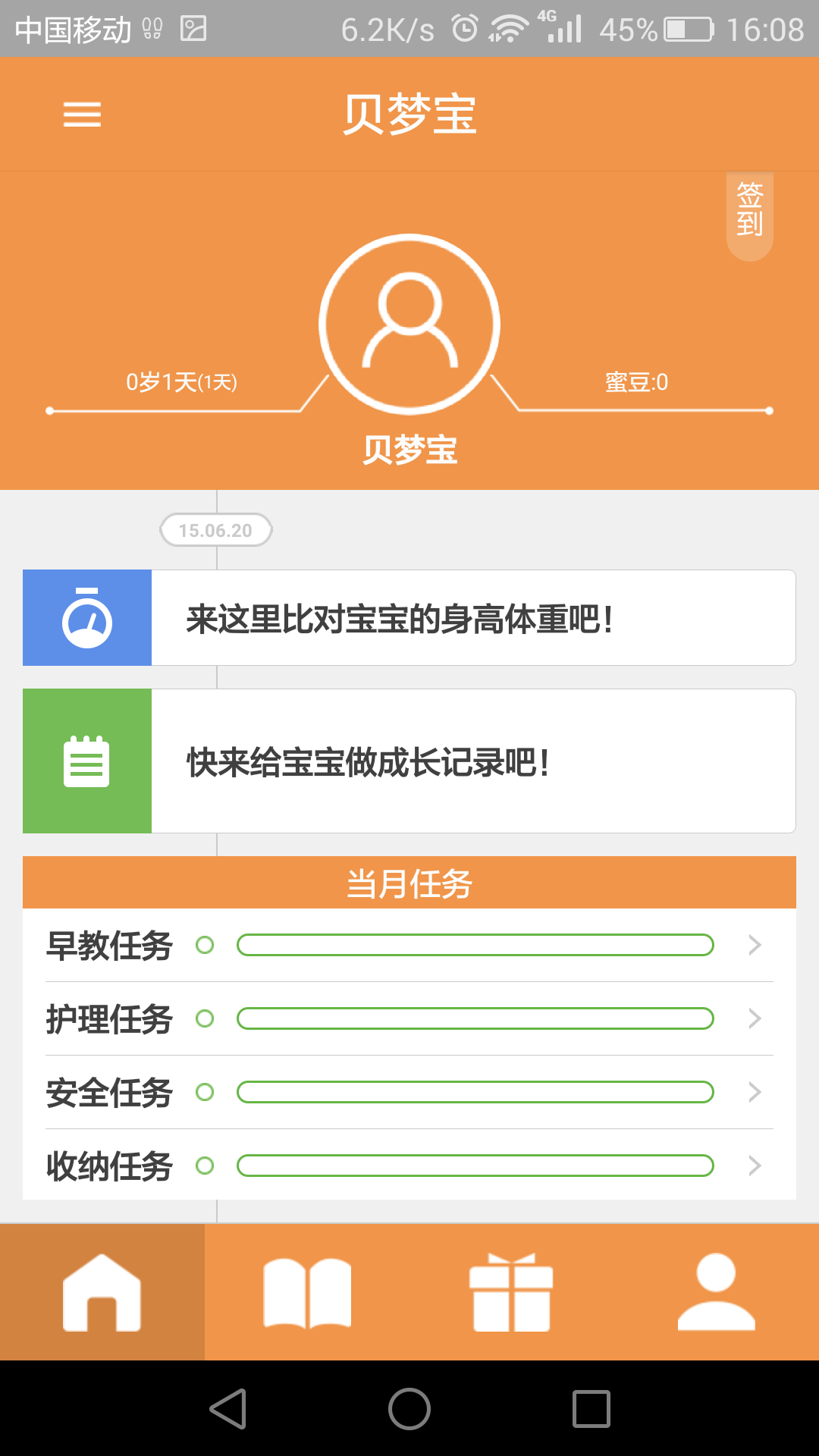Expand the 收纳任务 row chevron
819x1456 pixels.
tap(755, 1166)
